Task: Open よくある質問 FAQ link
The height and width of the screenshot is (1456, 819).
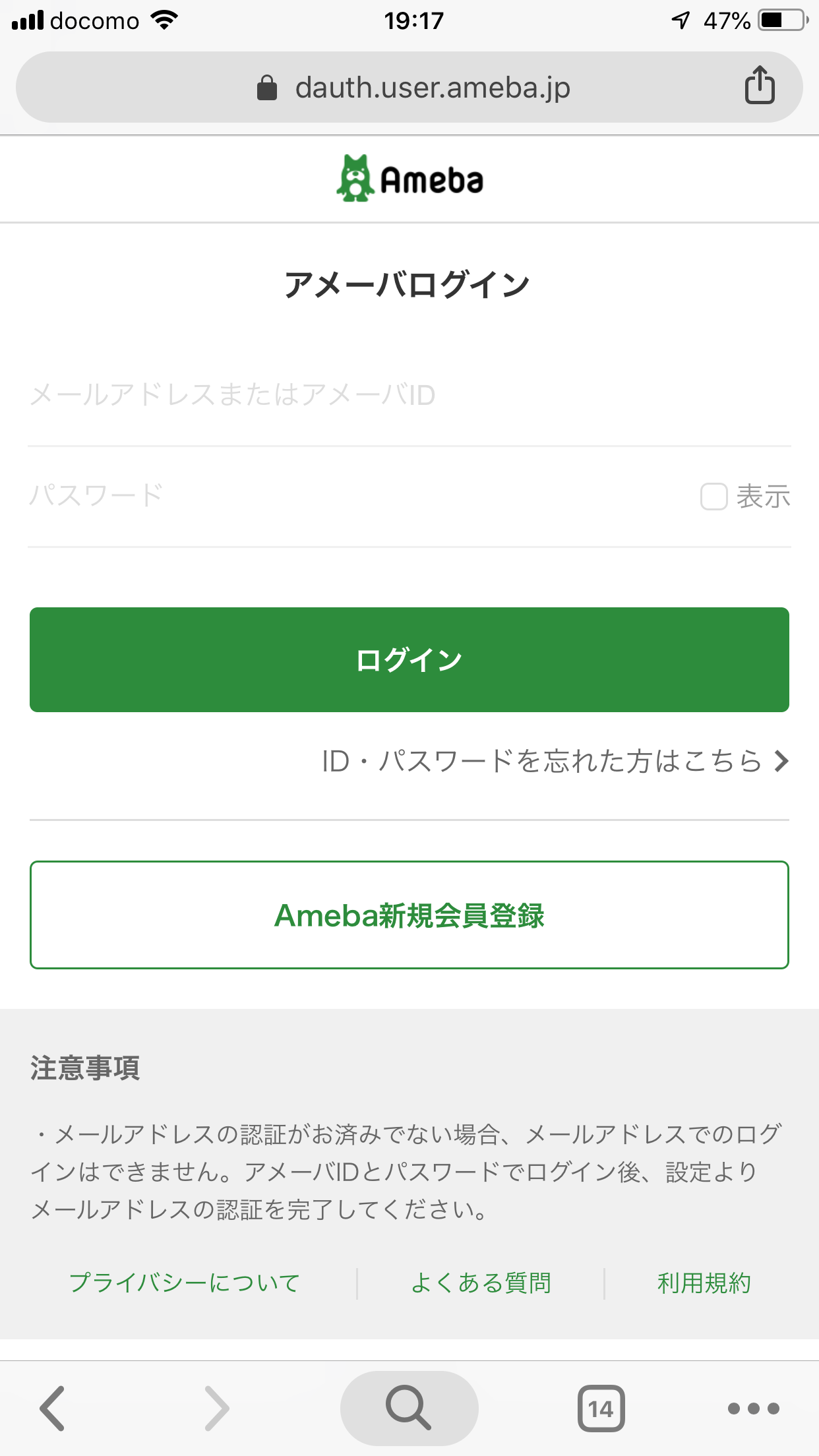Action: (x=481, y=1283)
